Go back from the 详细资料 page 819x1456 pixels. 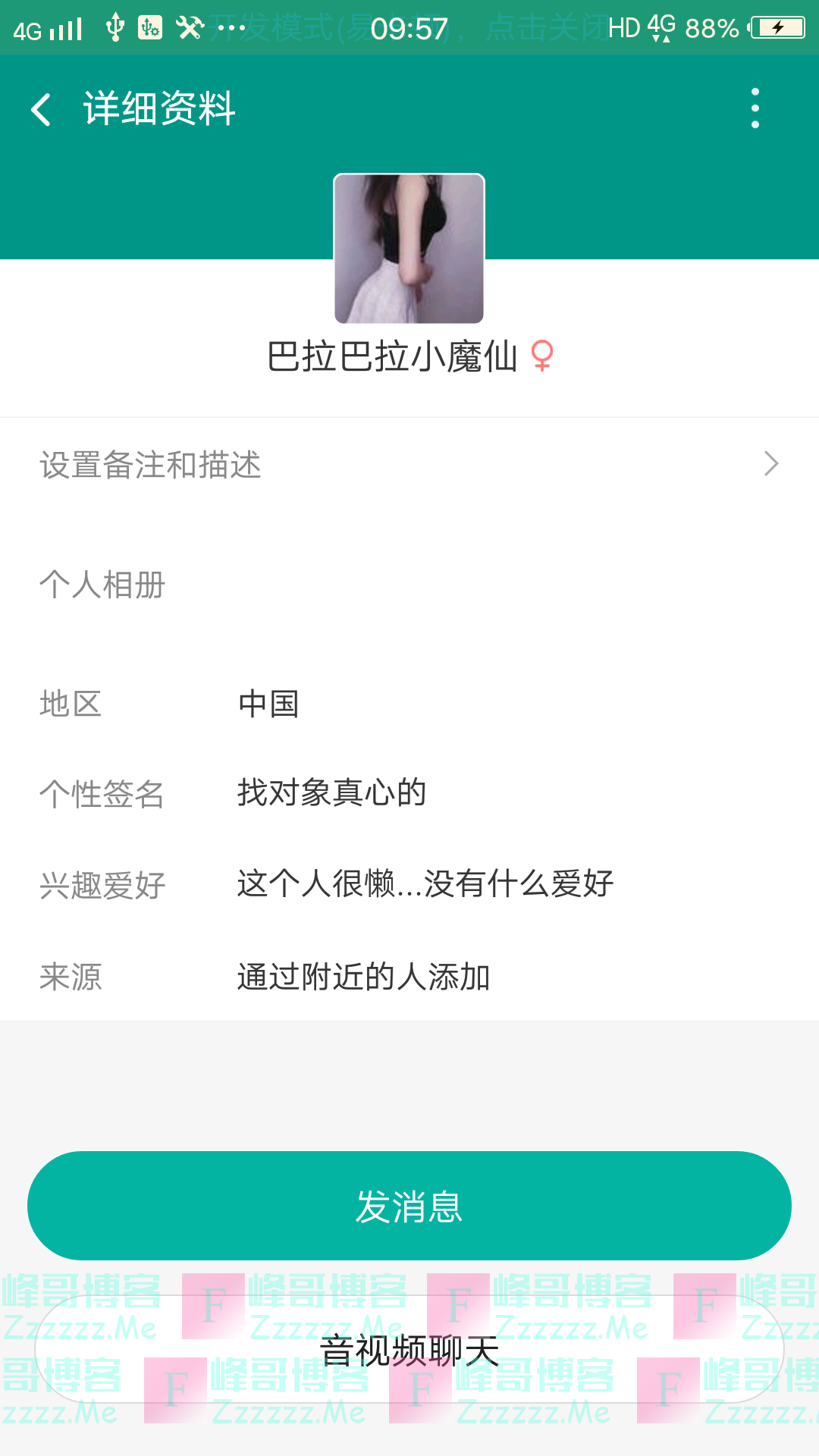[x=42, y=109]
